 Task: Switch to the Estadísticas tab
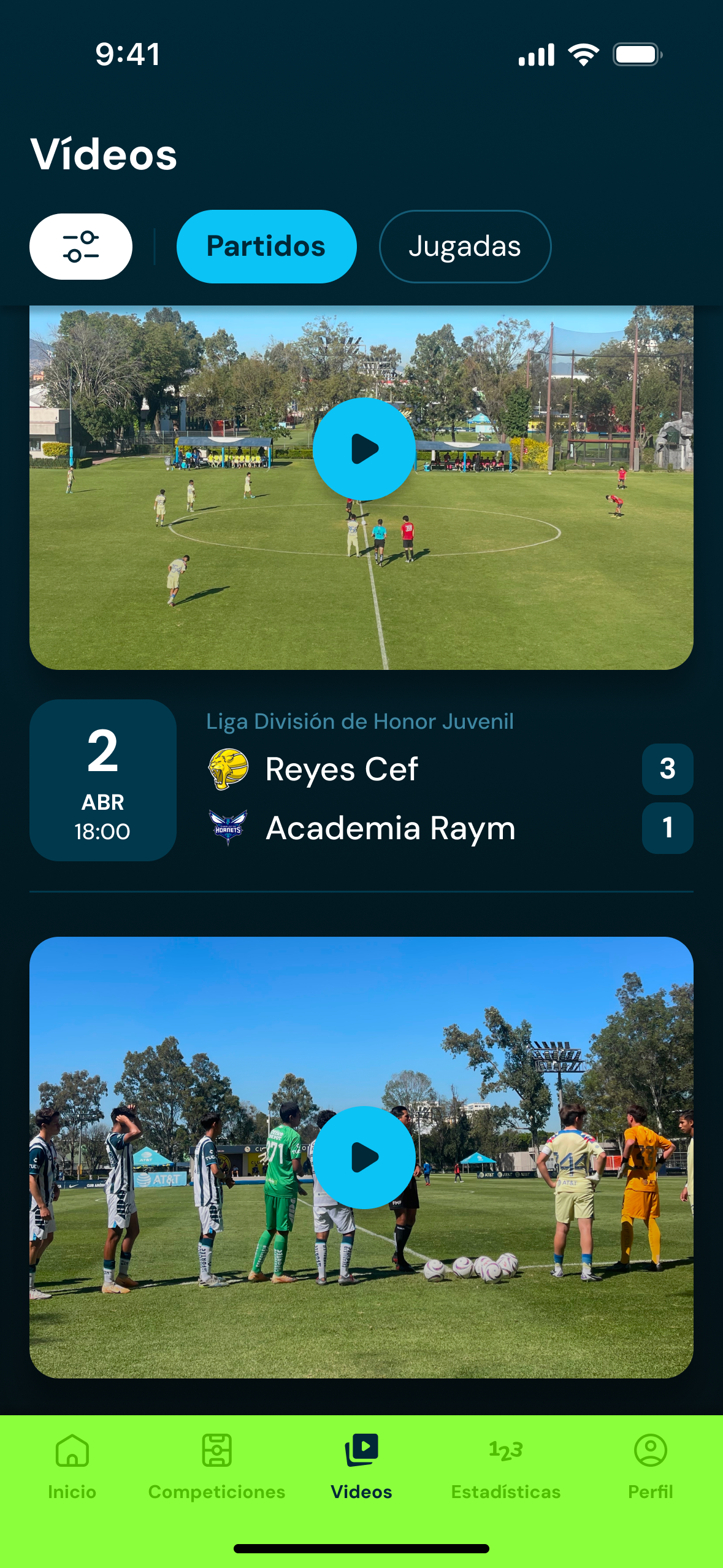[506, 1465]
